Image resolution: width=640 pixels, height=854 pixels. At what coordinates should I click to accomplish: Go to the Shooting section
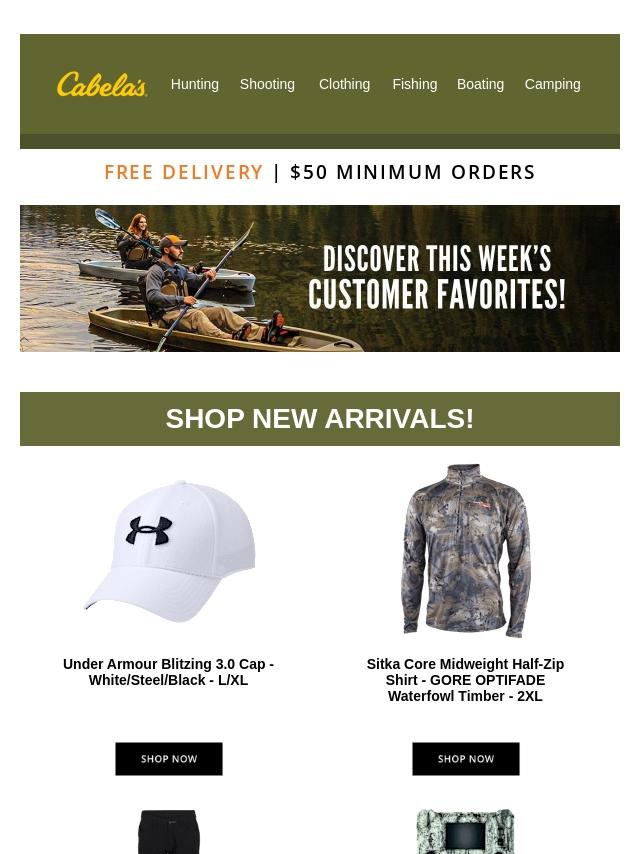pyautogui.click(x=267, y=84)
